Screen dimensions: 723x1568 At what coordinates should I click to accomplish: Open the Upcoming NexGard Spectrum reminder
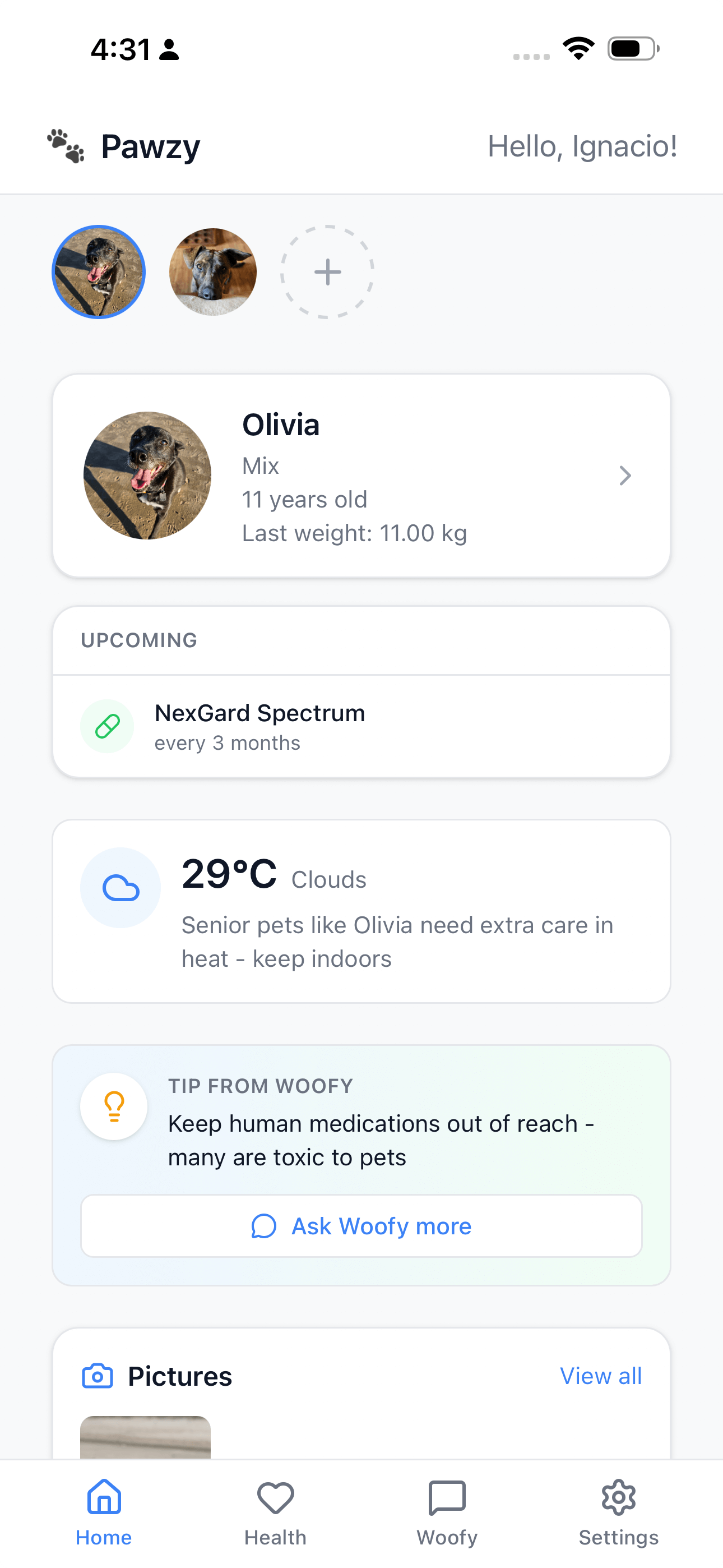click(361, 726)
